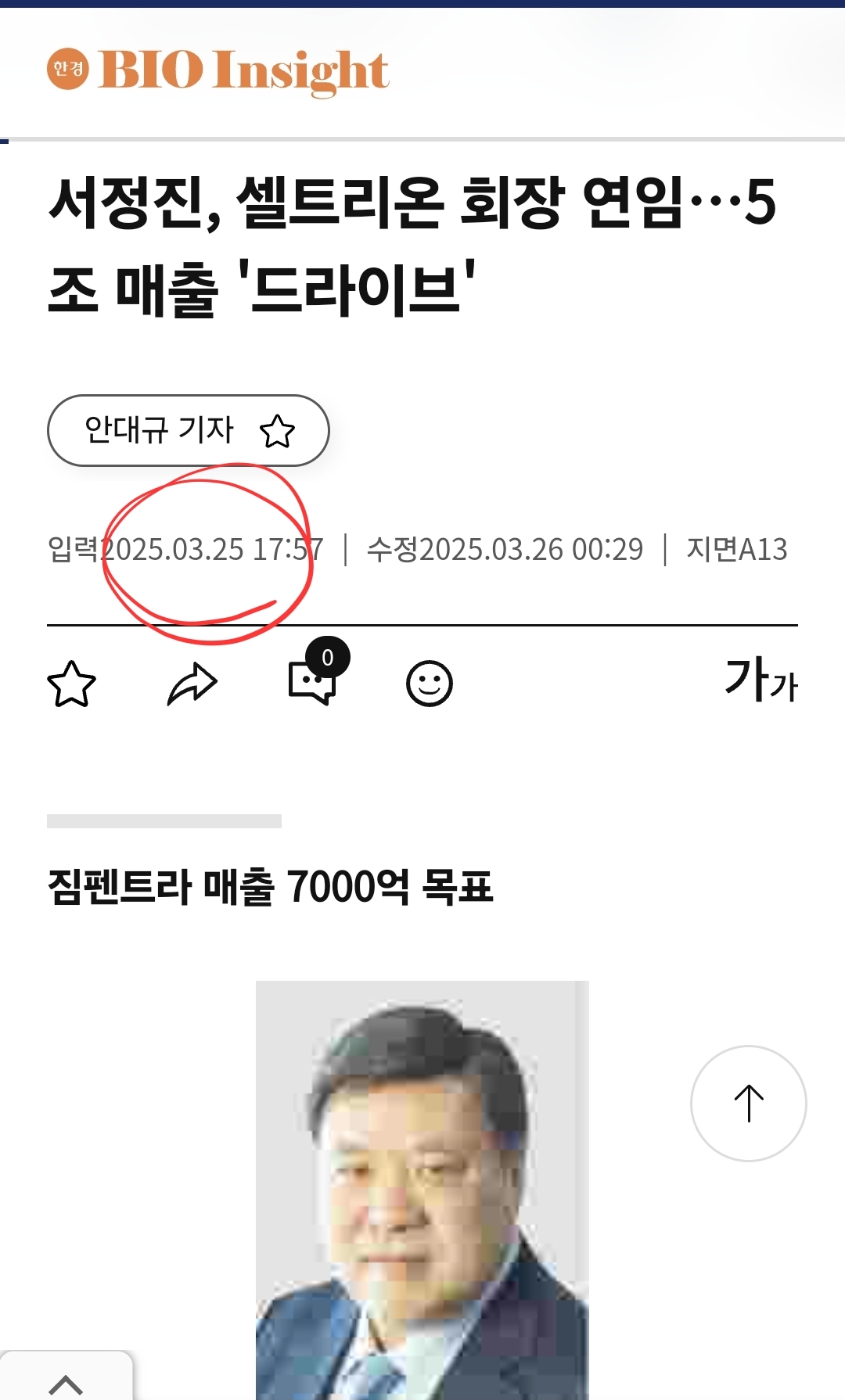Jump to top with the arrow button
The height and width of the screenshot is (1400, 845).
click(x=748, y=1104)
